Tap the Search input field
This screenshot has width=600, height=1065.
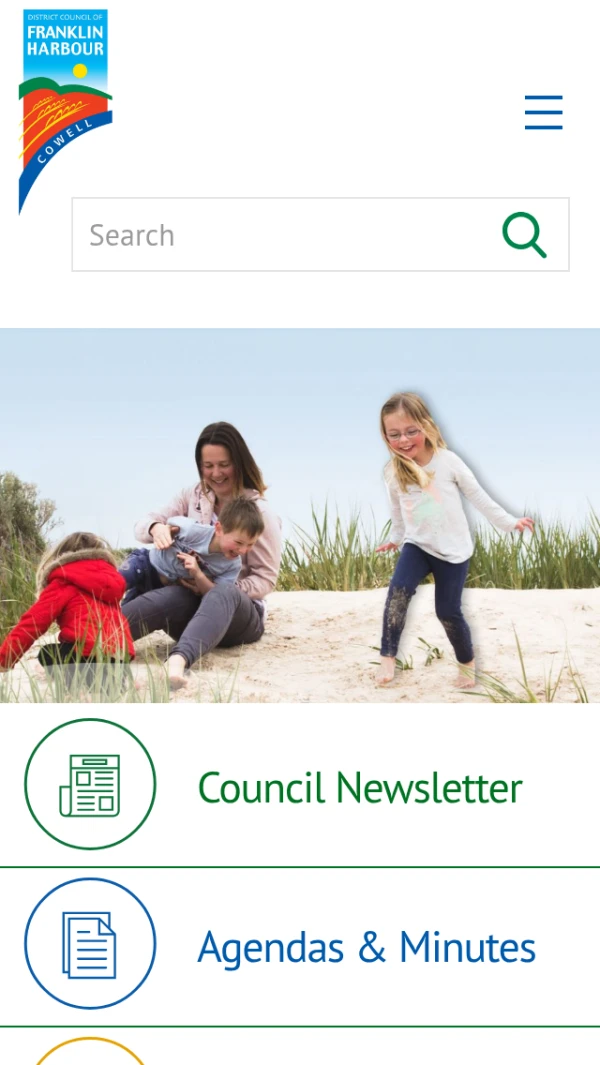280,235
